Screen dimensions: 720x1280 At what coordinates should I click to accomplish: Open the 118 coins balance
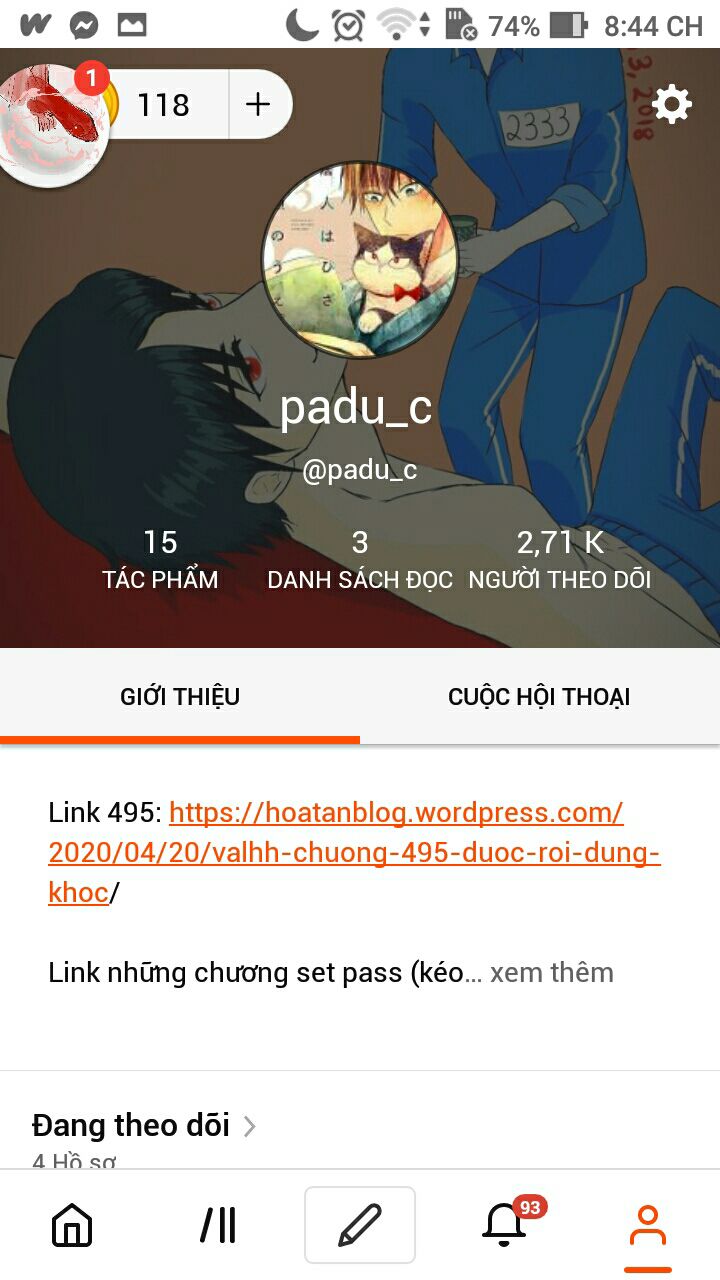(x=163, y=104)
